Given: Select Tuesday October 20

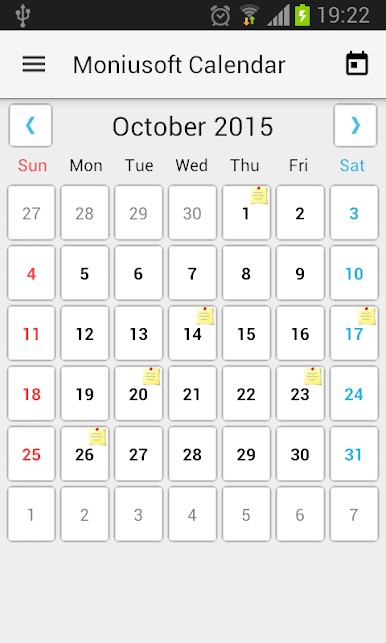Looking at the screenshot, I should (139, 393).
